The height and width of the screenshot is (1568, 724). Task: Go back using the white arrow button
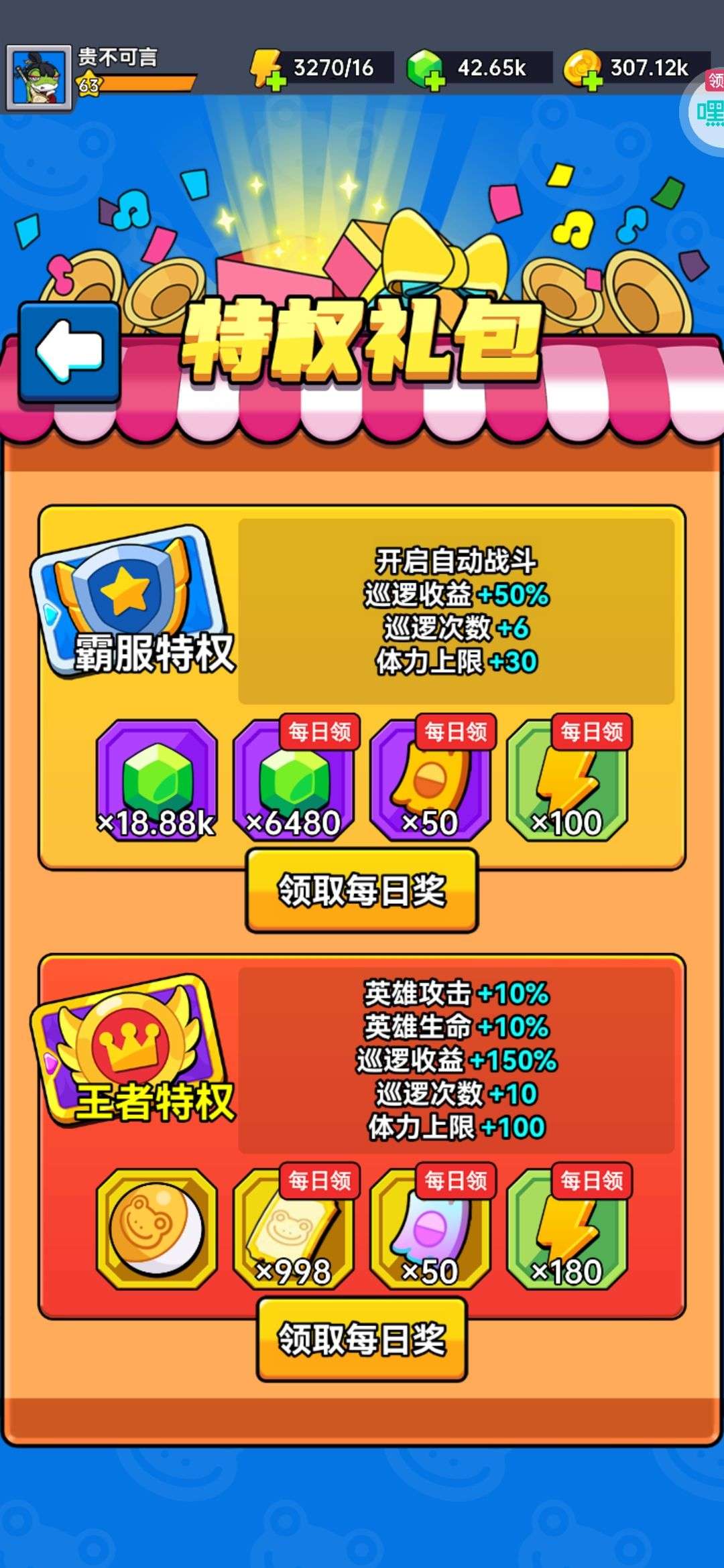[70, 351]
